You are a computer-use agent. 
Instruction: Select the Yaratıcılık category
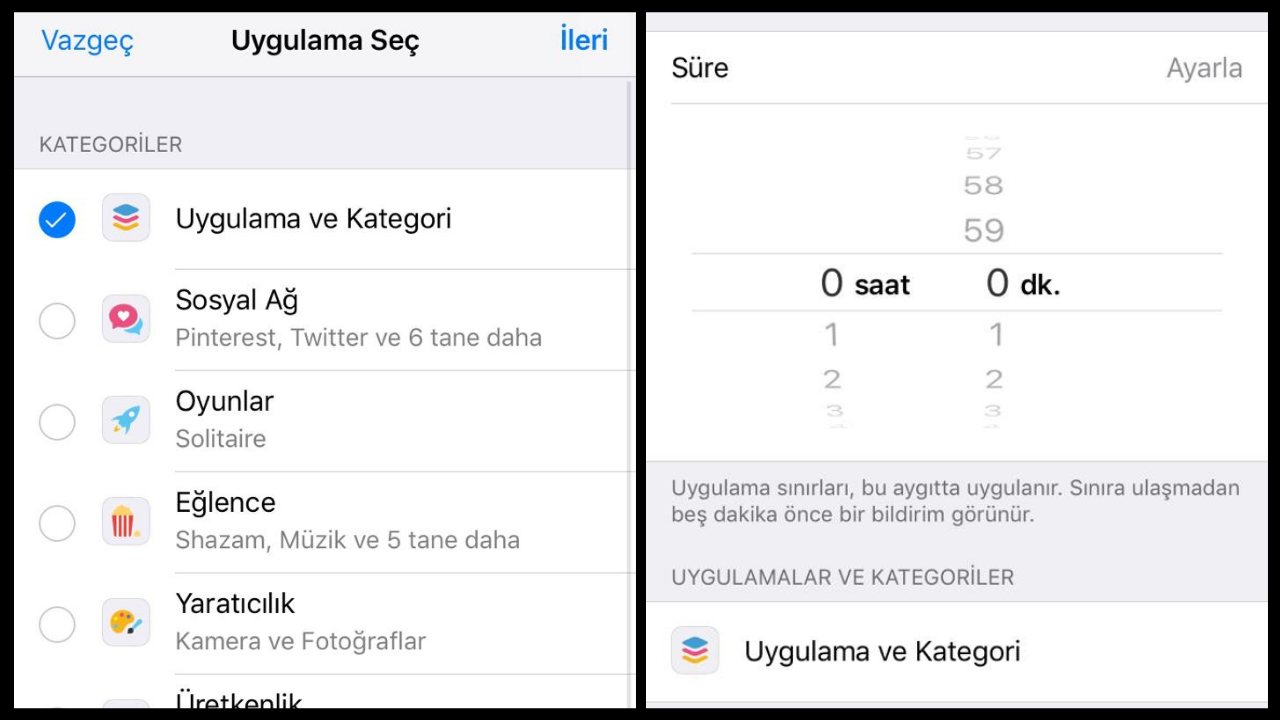click(x=57, y=624)
